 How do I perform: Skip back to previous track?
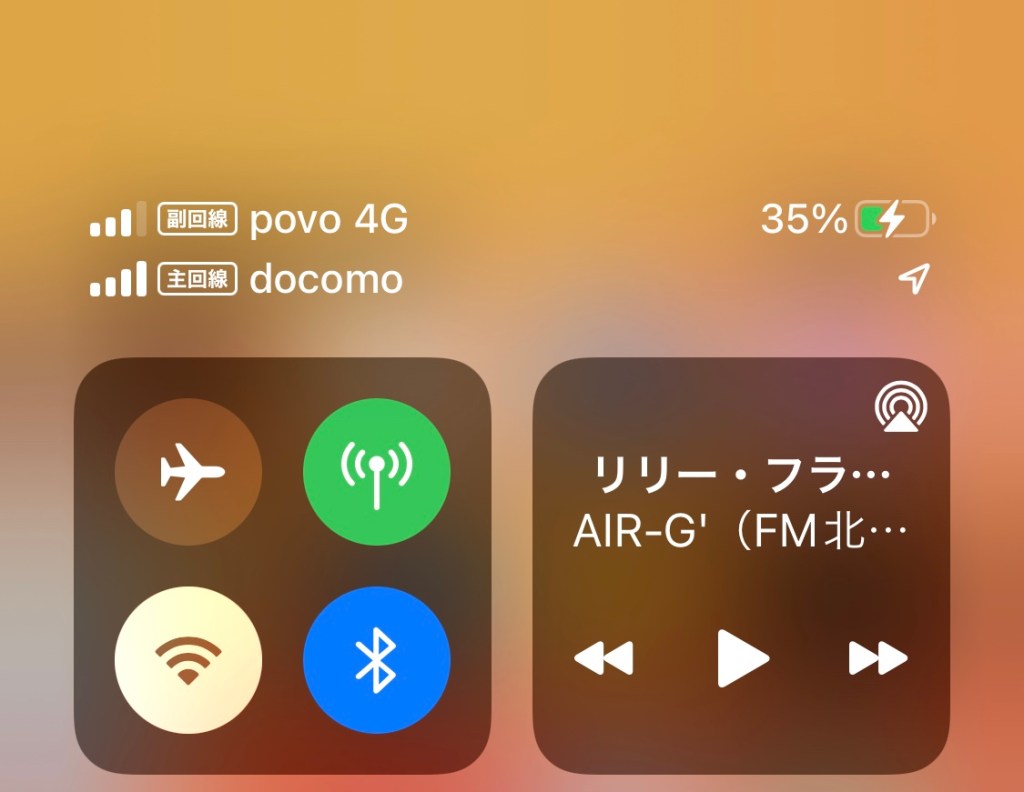coord(604,659)
